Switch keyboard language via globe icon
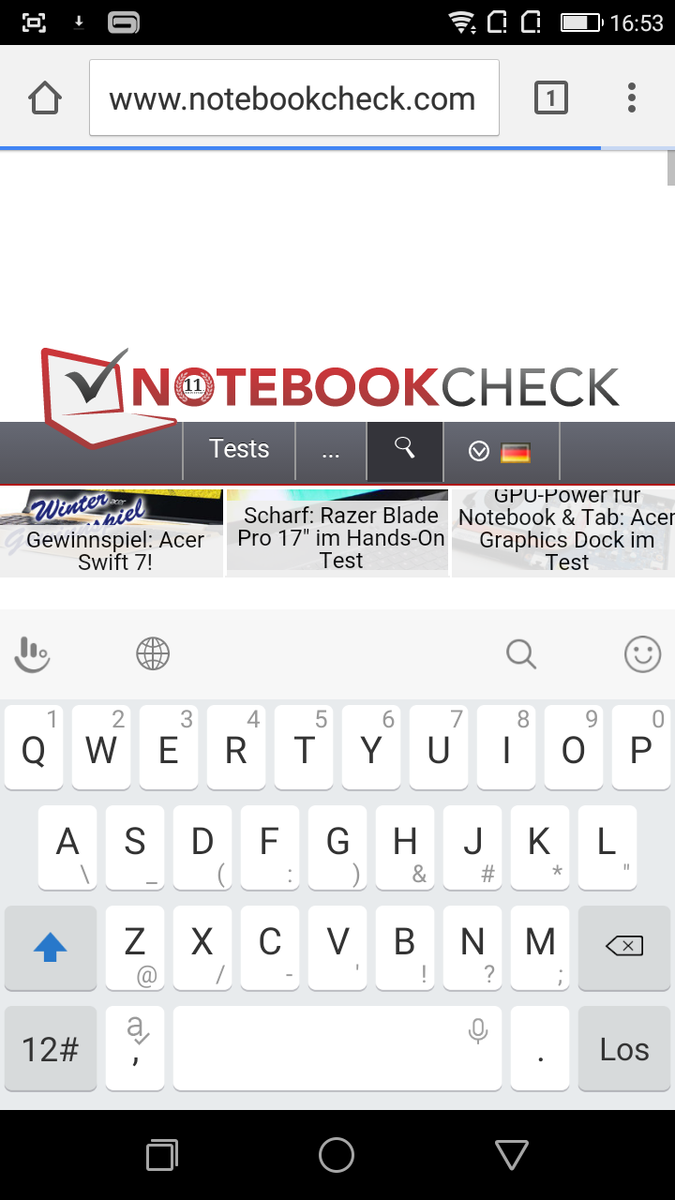Image resolution: width=675 pixels, height=1200 pixels. tap(152, 655)
